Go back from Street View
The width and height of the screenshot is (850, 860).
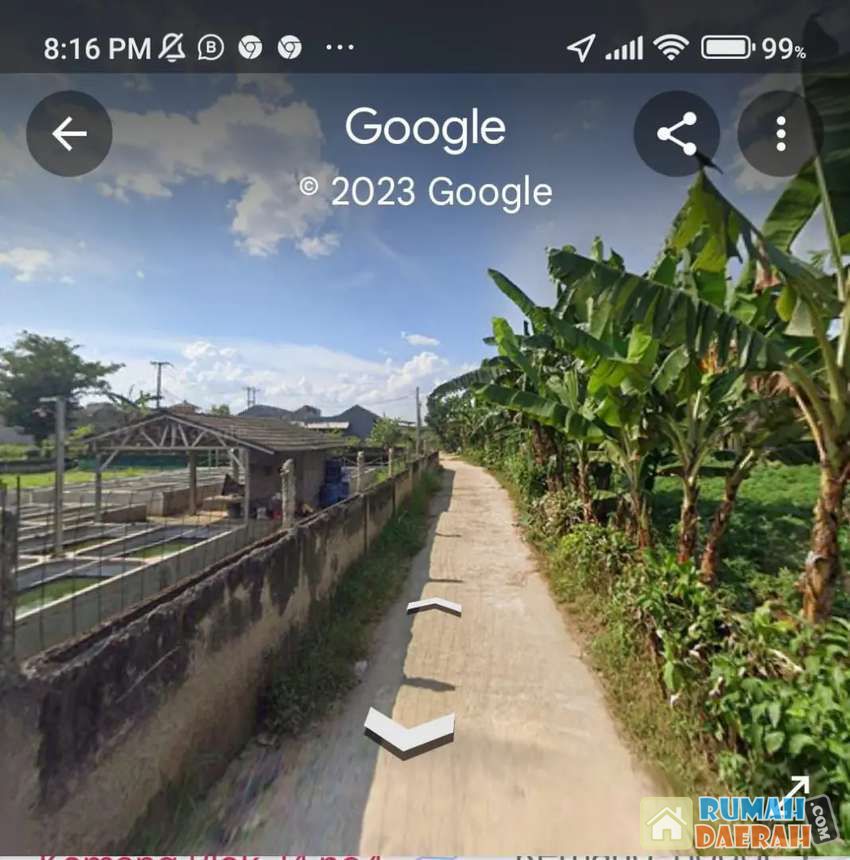coord(69,134)
